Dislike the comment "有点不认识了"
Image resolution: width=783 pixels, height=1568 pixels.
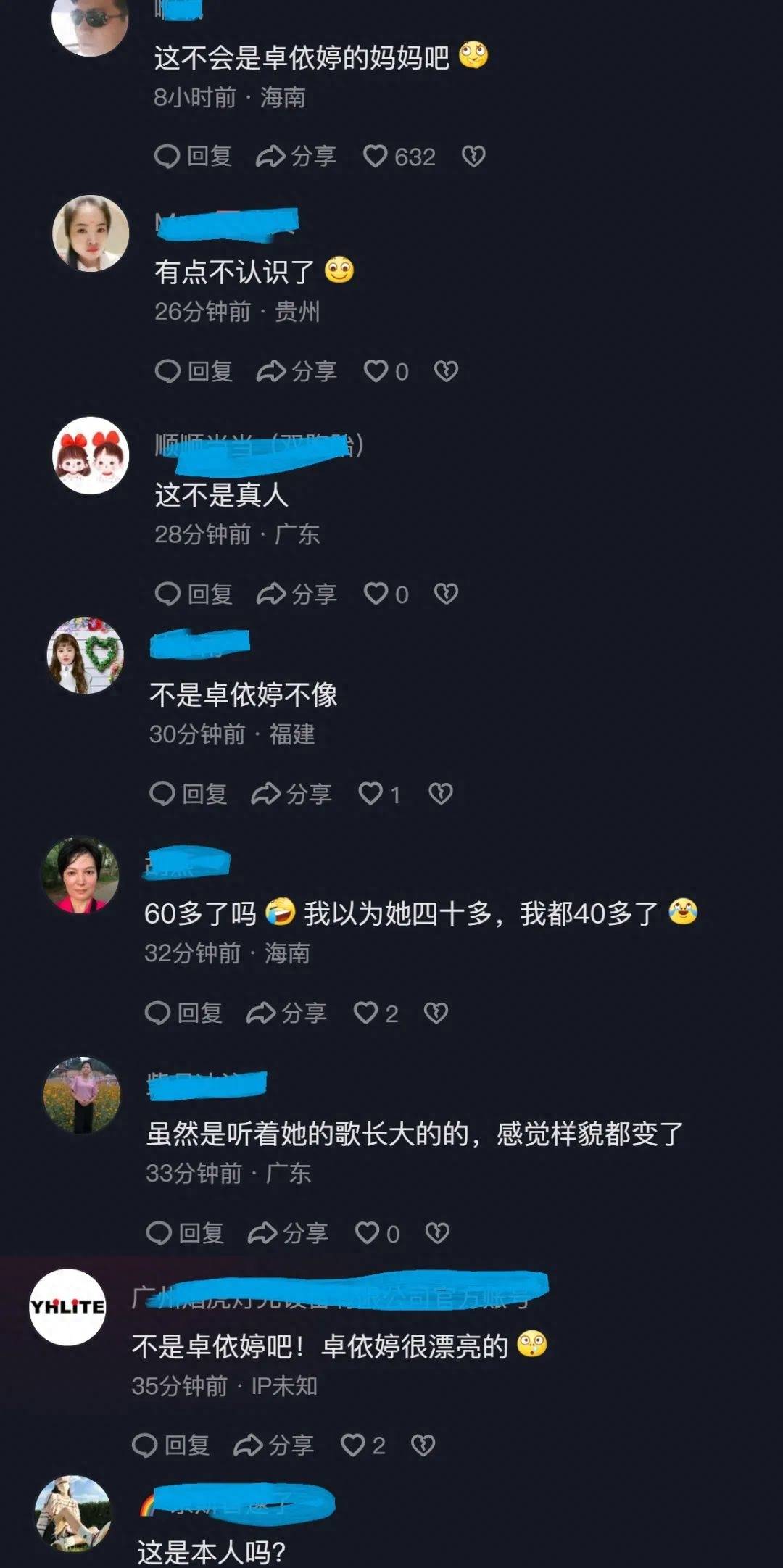(446, 371)
